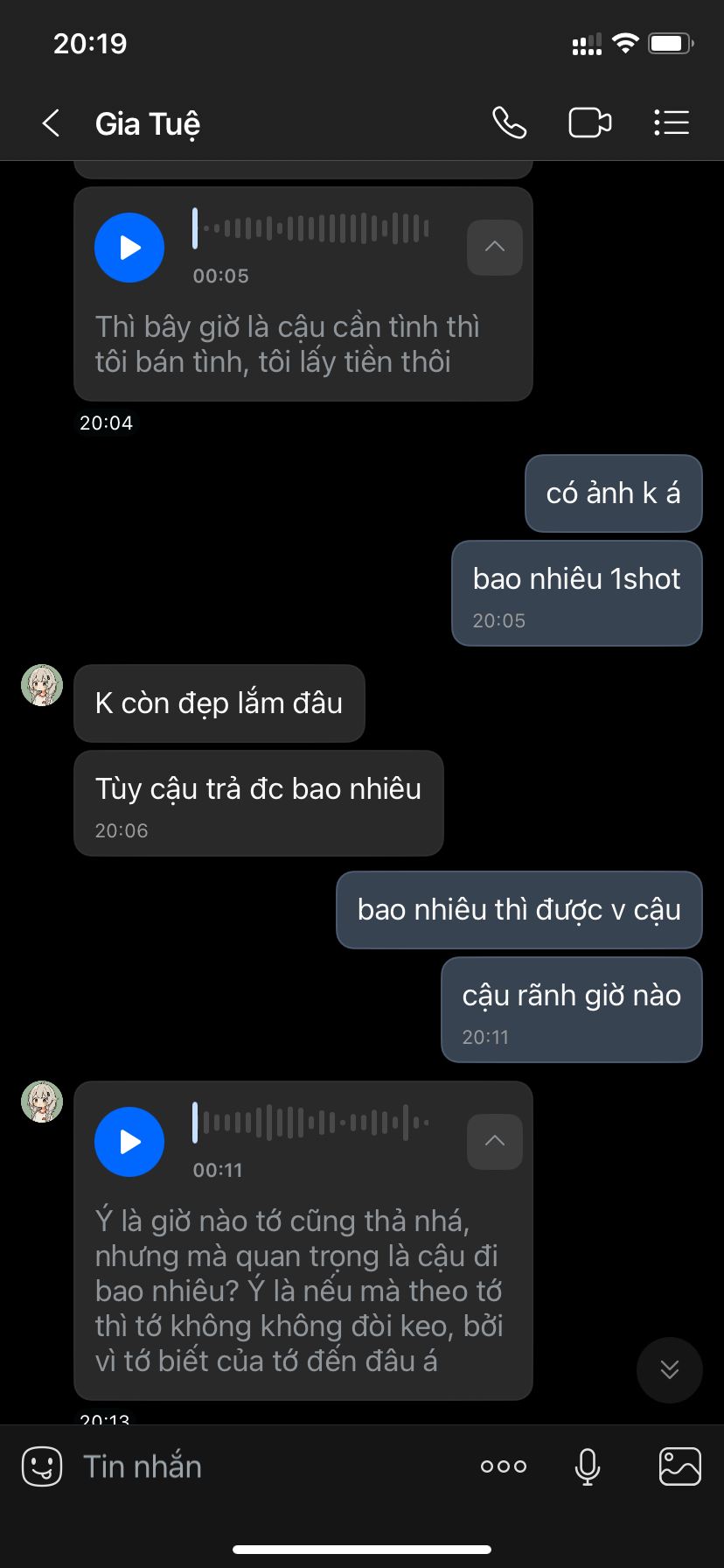Image resolution: width=724 pixels, height=1568 pixels.
Task: Tap the Tin nhắn message field
Action: point(262,1466)
